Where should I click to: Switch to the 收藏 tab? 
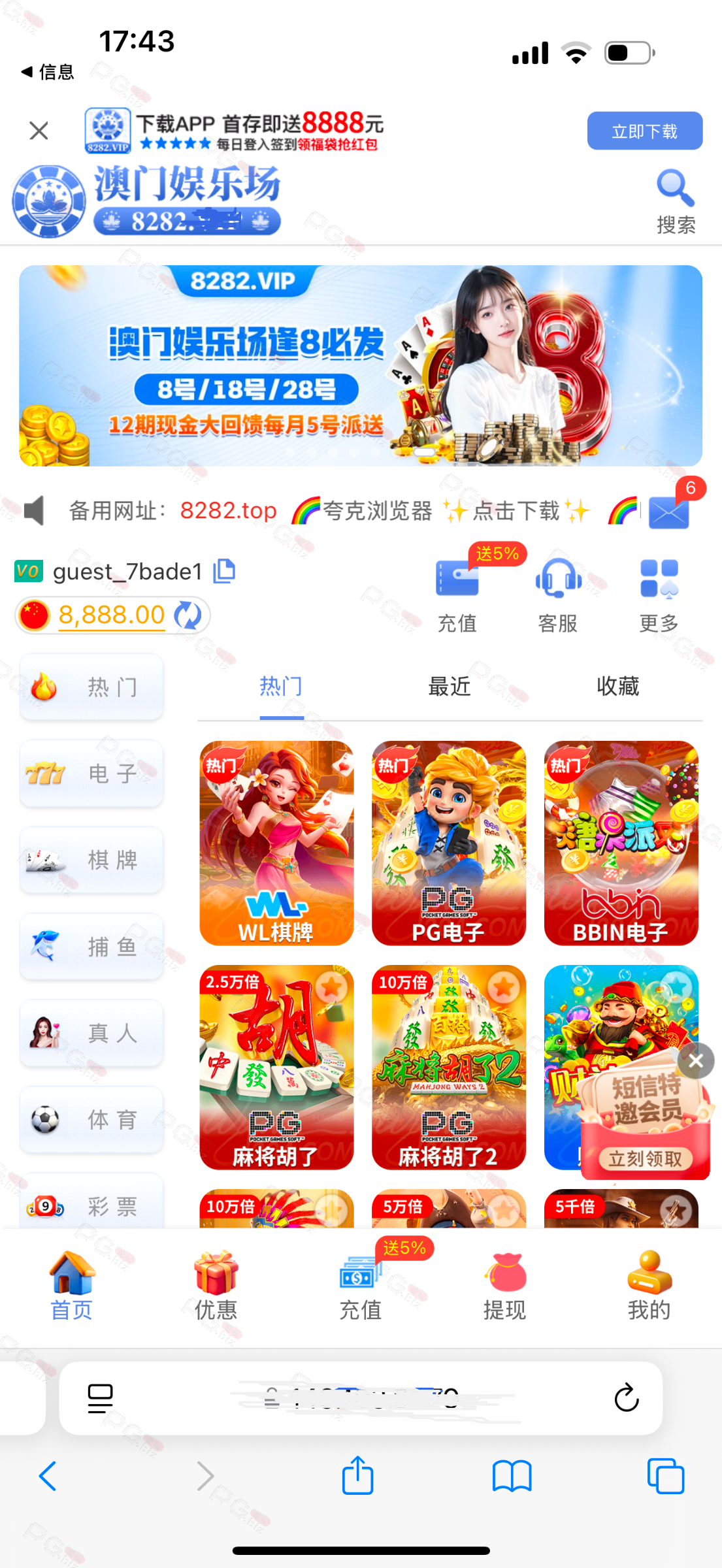617,687
